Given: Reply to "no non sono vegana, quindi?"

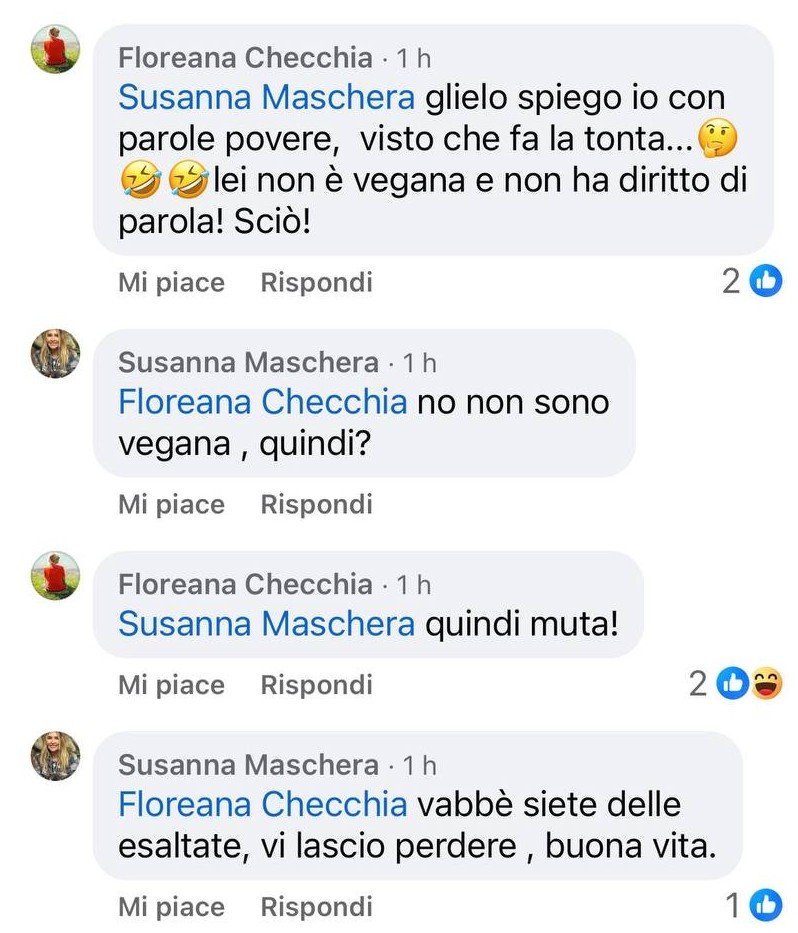Looking at the screenshot, I should tap(316, 505).
